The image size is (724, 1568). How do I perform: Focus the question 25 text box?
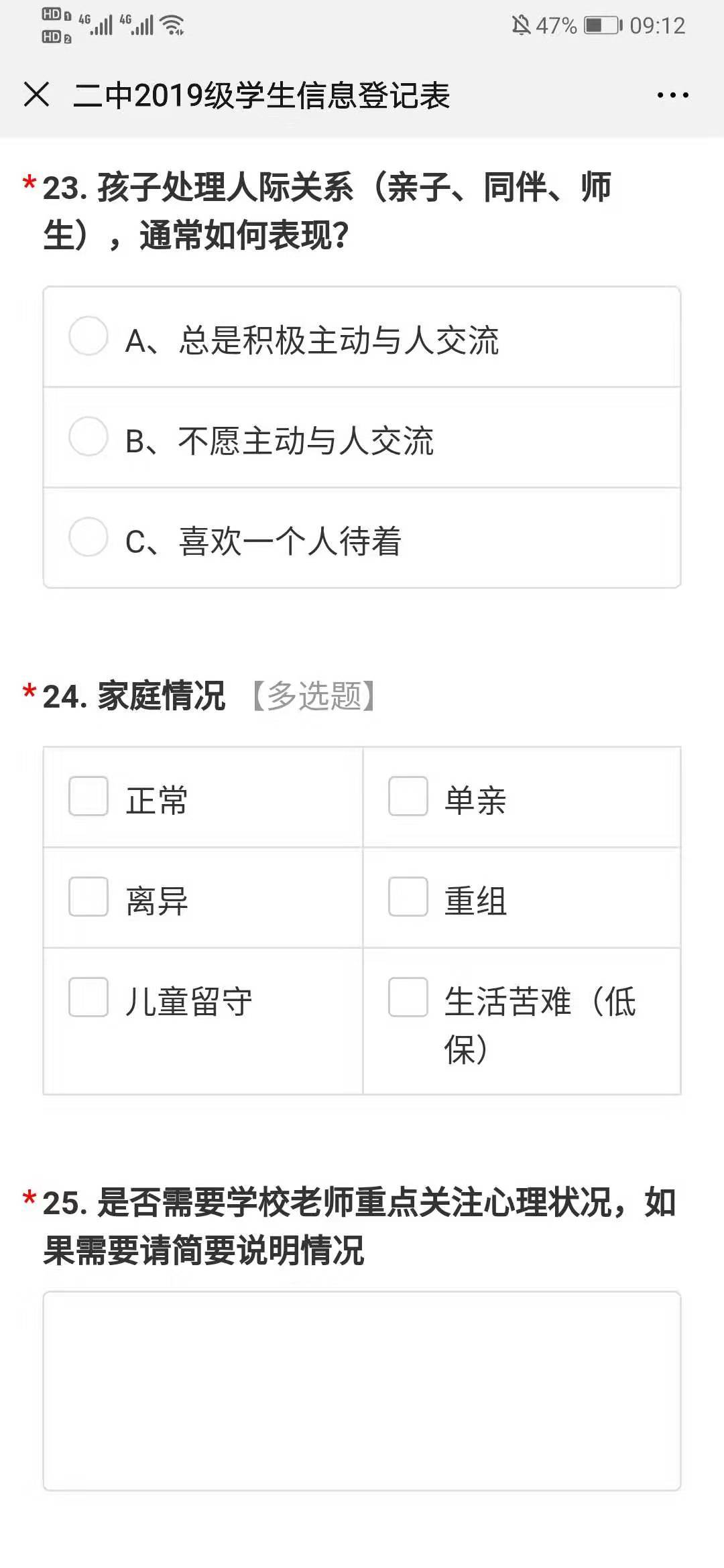pyautogui.click(x=362, y=1391)
